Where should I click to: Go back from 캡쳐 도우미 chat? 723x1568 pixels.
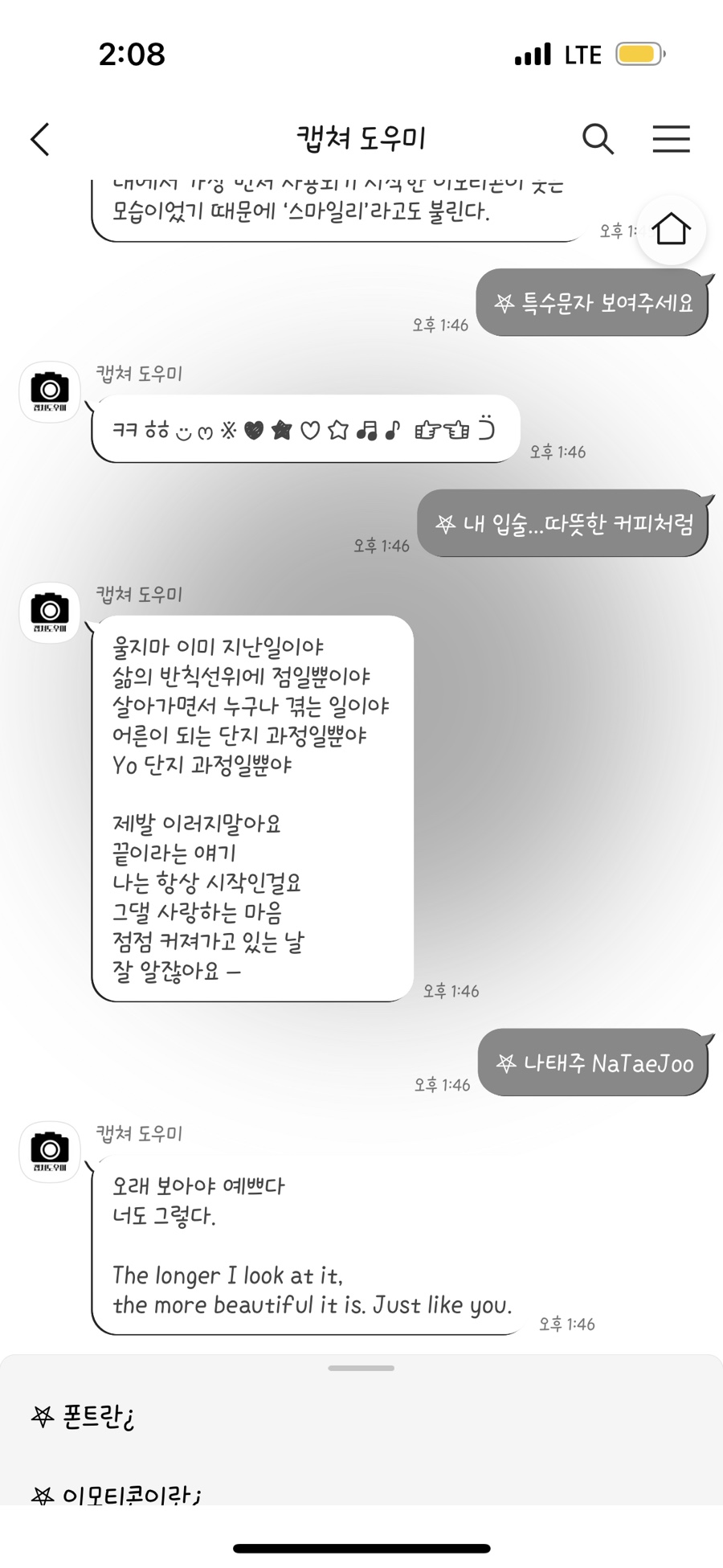(x=40, y=139)
